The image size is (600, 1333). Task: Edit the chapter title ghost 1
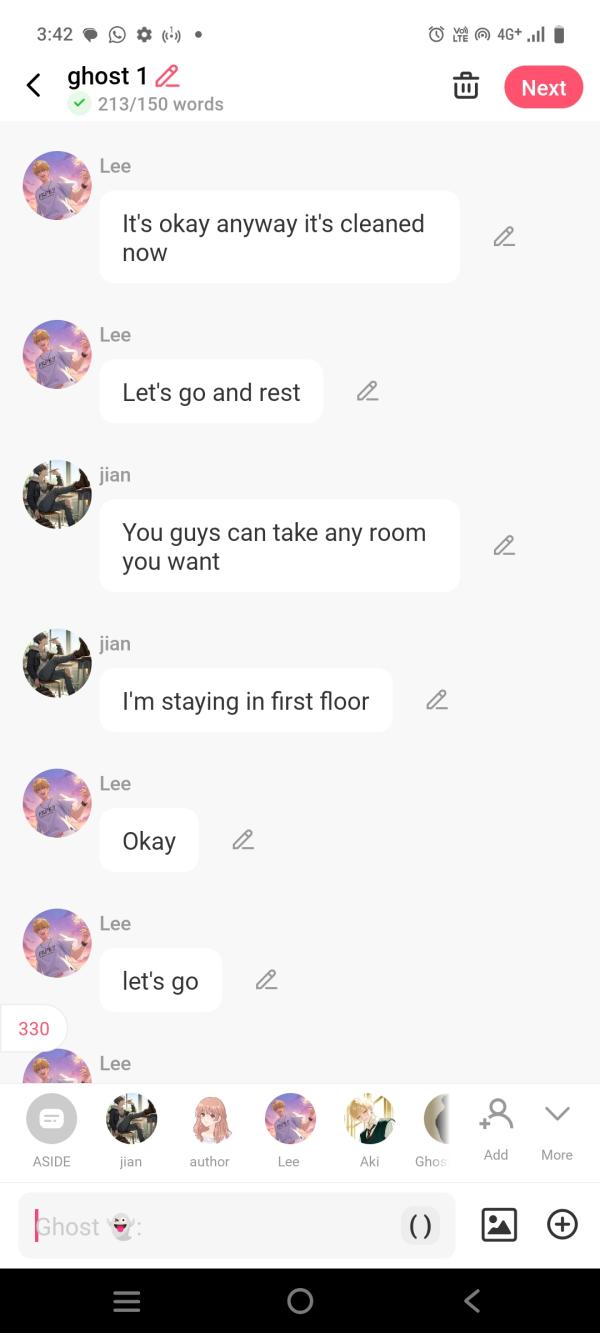pos(168,76)
